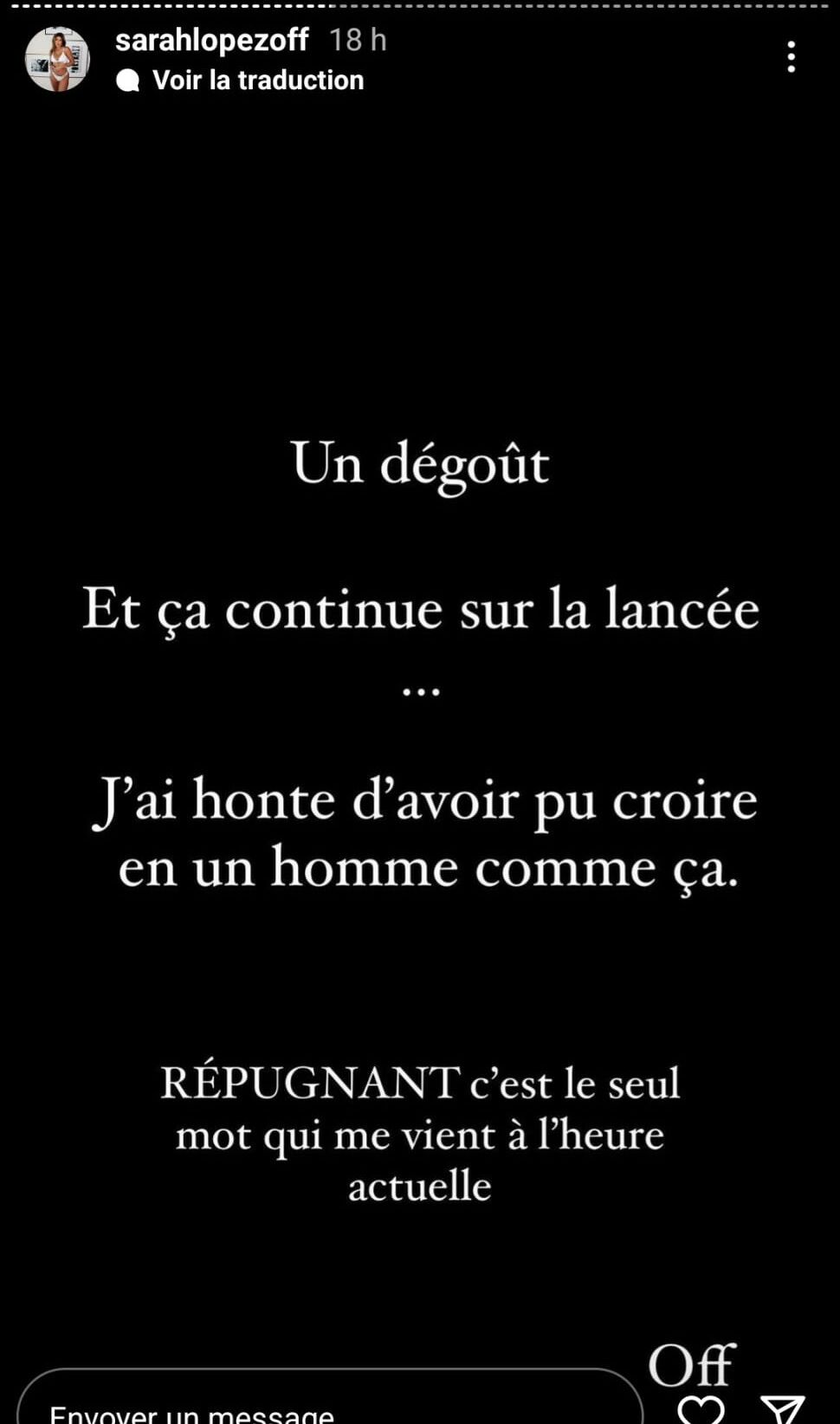
Task: Share the story via paper plane icon
Action: point(782,1409)
